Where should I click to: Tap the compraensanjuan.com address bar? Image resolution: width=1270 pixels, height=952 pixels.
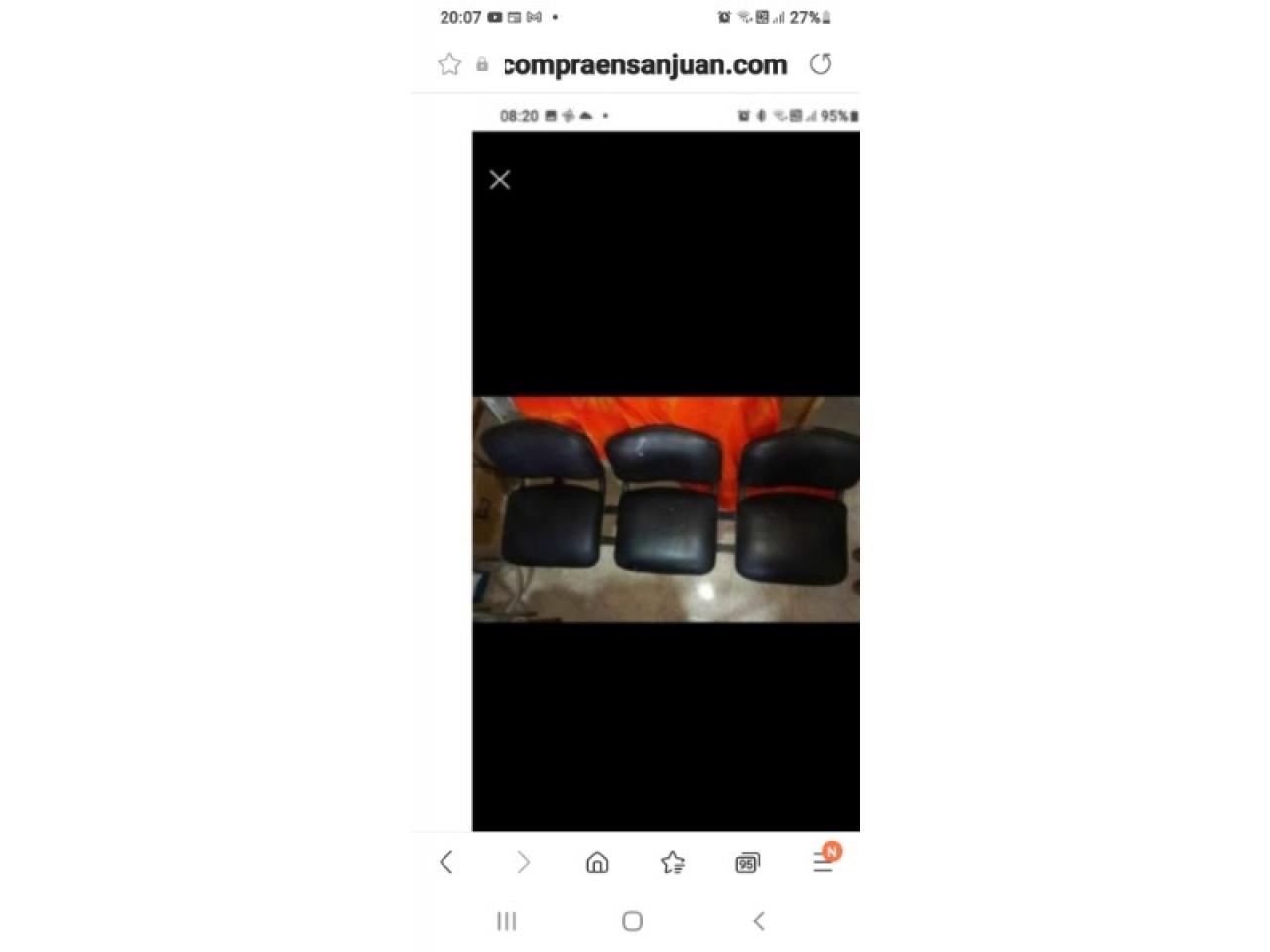click(645, 65)
